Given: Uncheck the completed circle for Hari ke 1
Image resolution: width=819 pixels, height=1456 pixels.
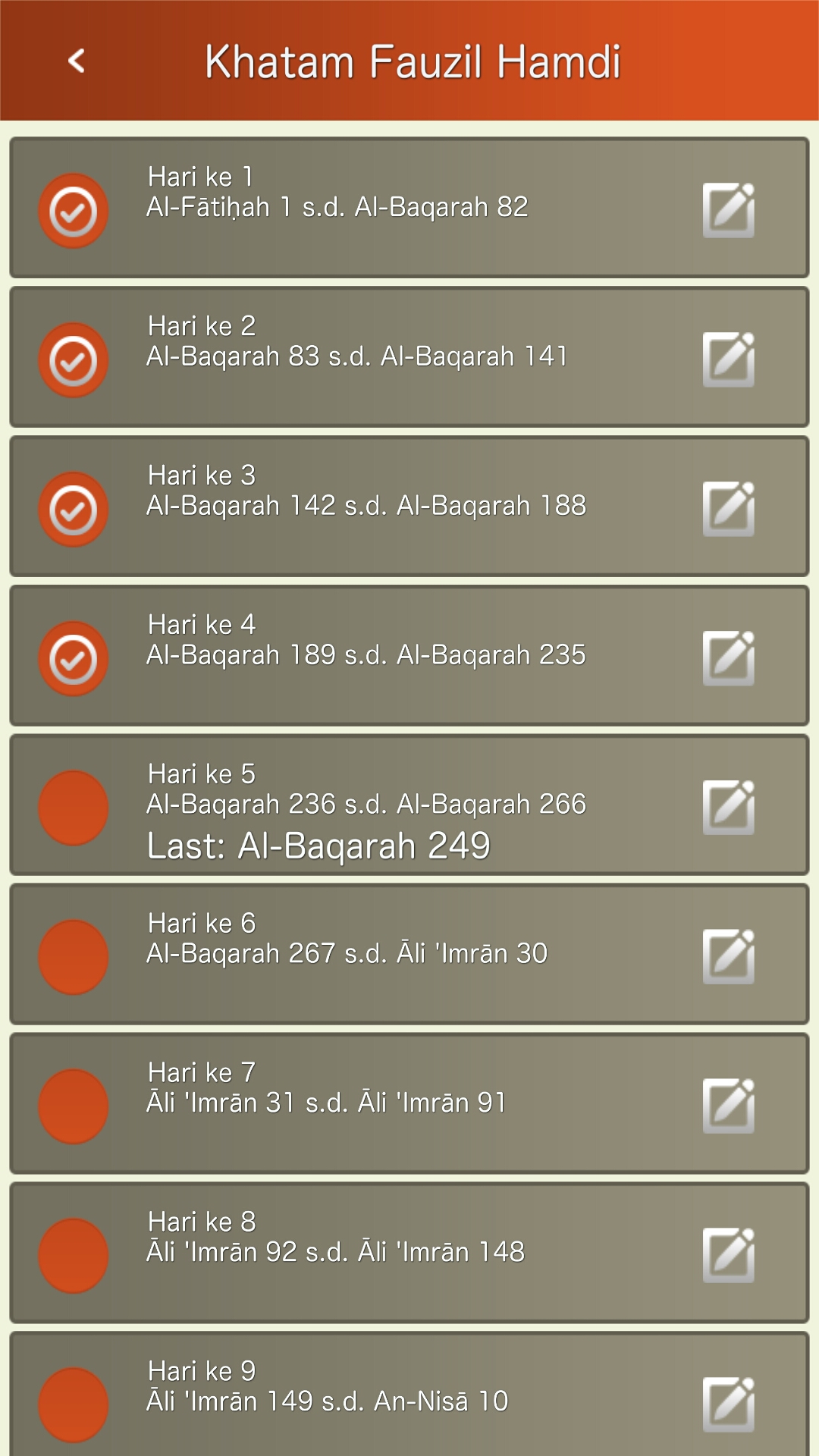Looking at the screenshot, I should coord(73,211).
